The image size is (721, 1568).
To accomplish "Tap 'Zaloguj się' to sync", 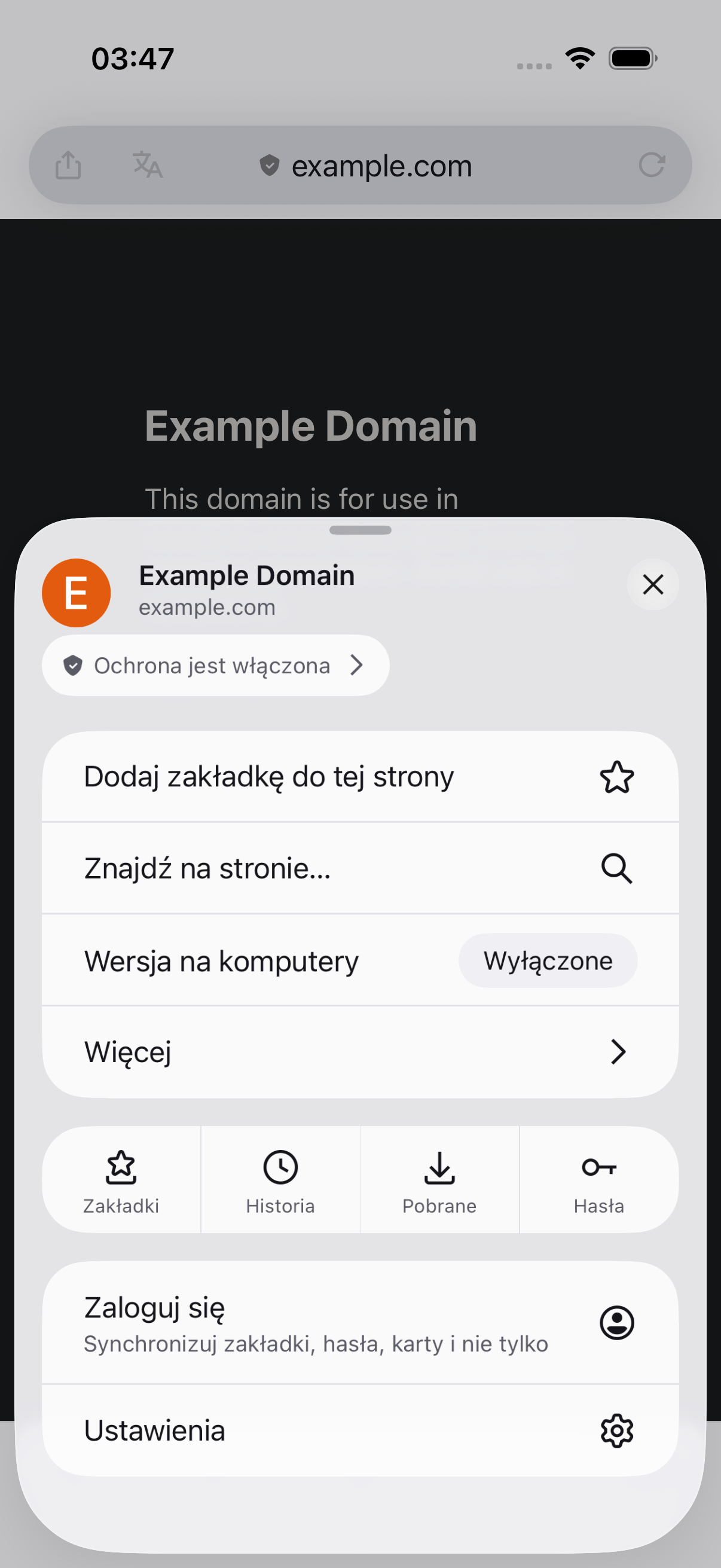I will pos(360,1323).
